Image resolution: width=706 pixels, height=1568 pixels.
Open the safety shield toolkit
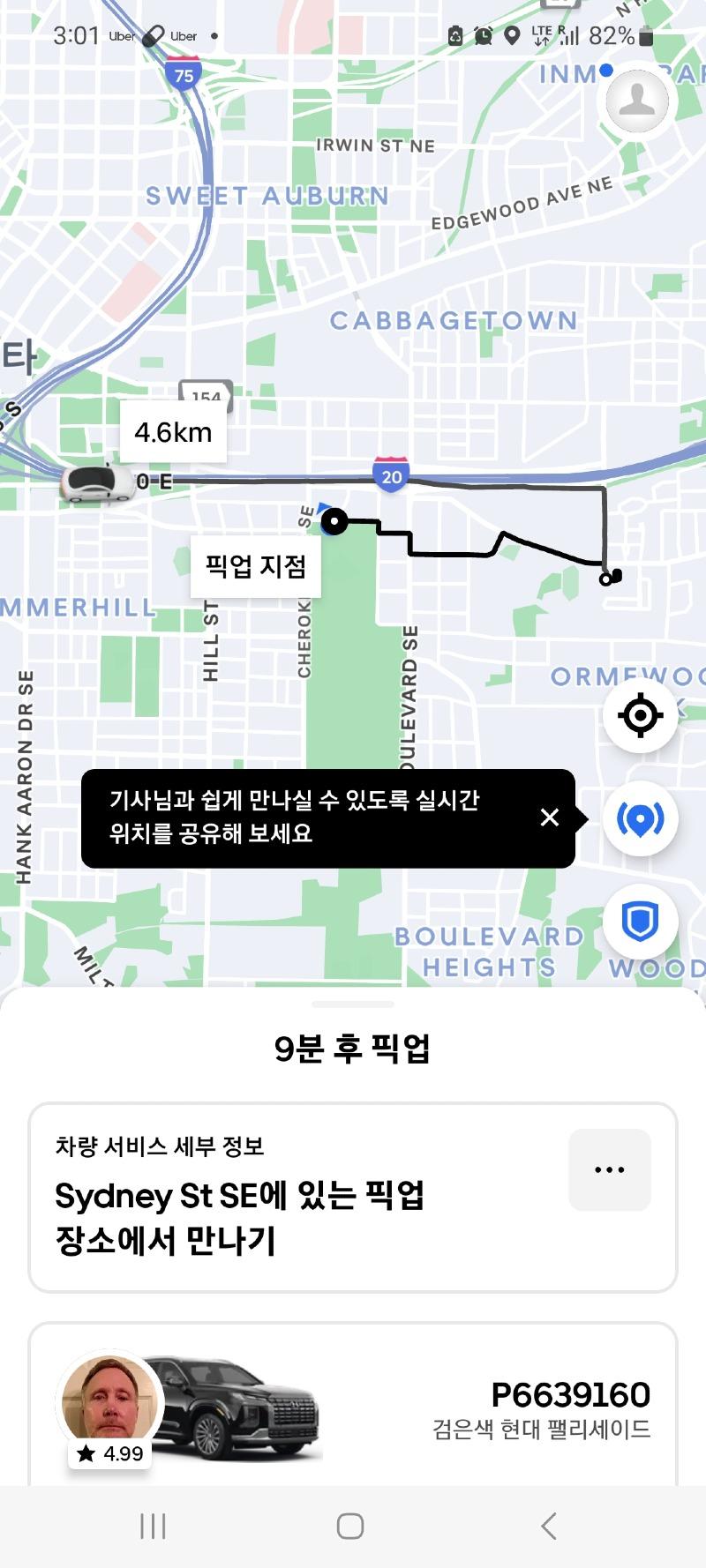(640, 922)
